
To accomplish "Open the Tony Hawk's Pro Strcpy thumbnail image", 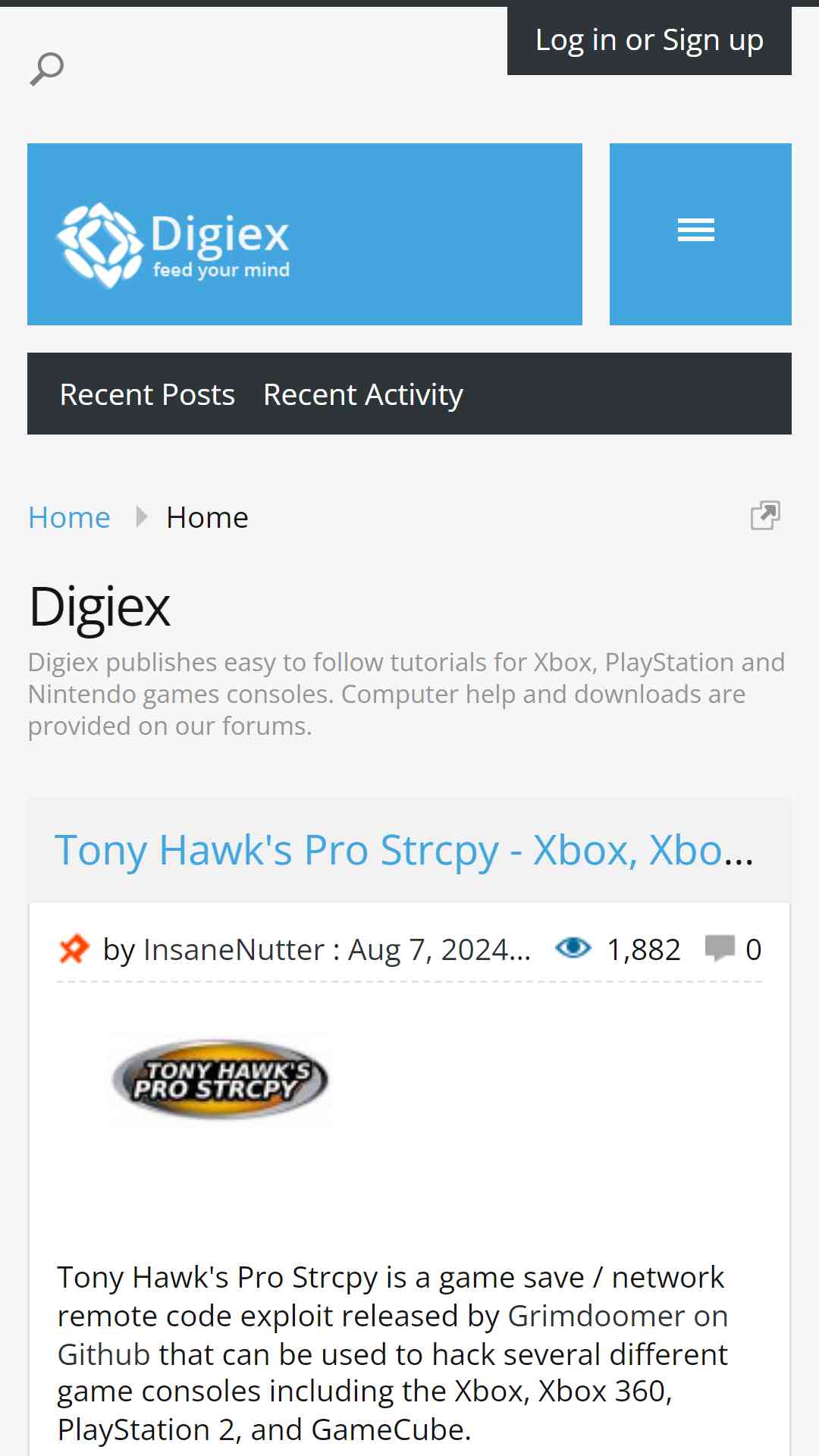I will click(x=220, y=1079).
